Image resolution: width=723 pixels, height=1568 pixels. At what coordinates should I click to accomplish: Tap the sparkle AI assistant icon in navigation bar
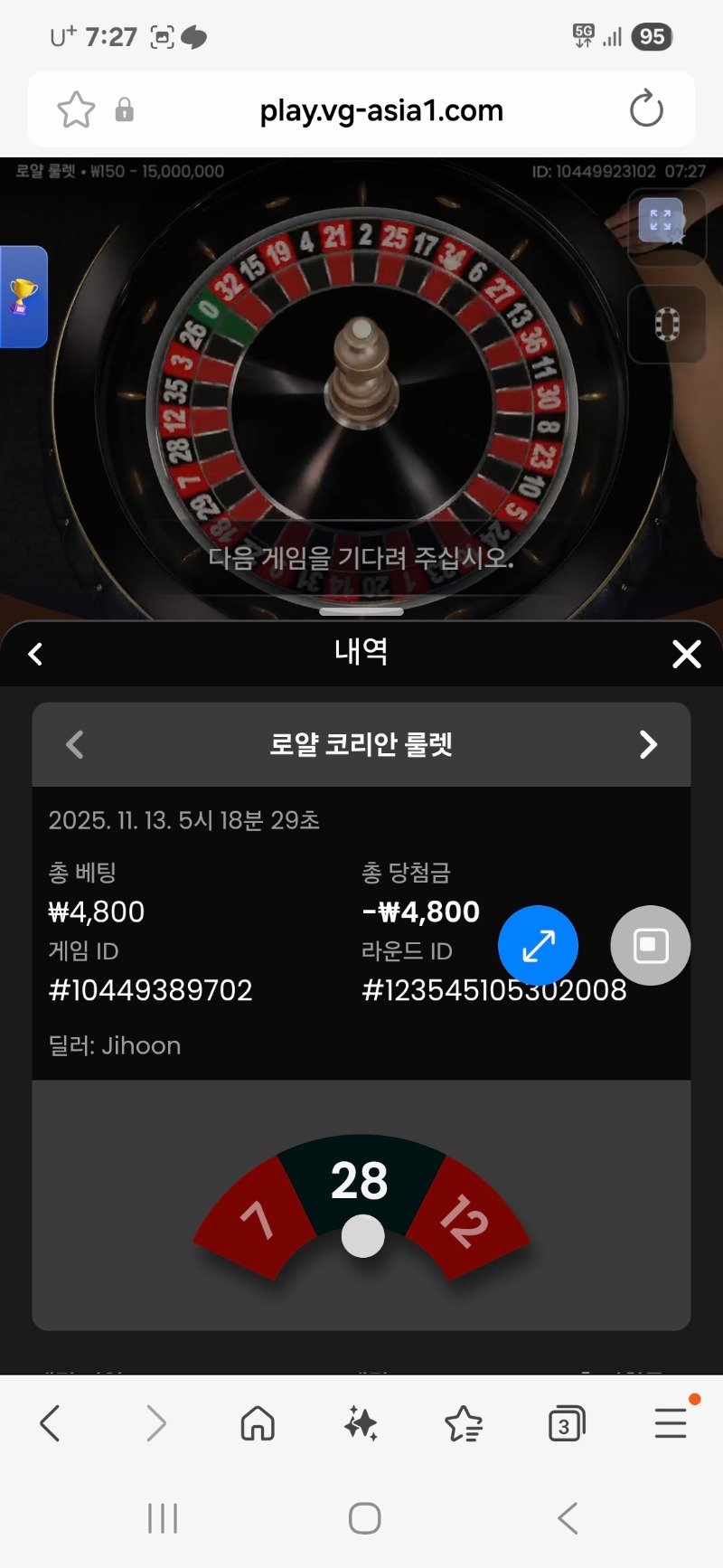pyautogui.click(x=361, y=1422)
